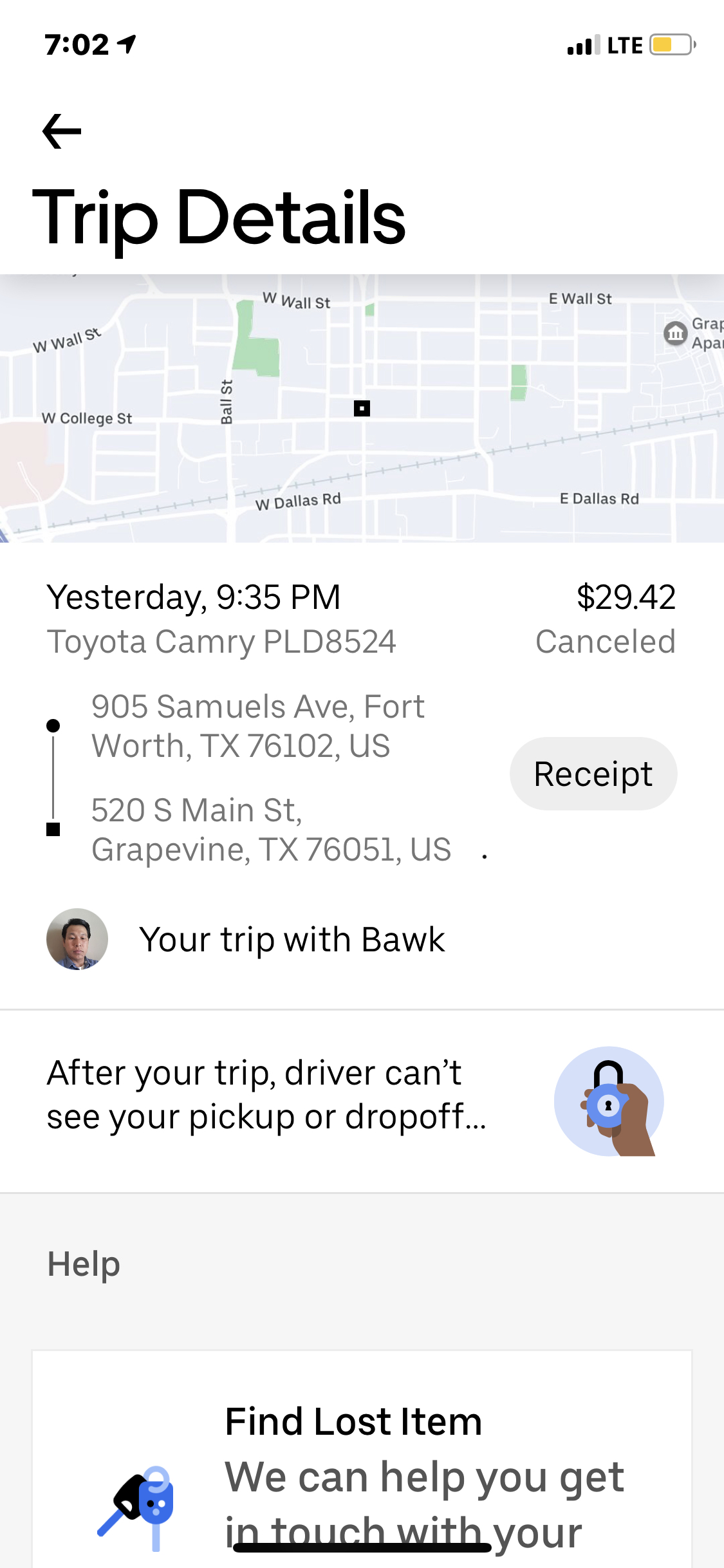Tap the driver's profile photo
The width and height of the screenshot is (724, 1568).
coord(76,939)
